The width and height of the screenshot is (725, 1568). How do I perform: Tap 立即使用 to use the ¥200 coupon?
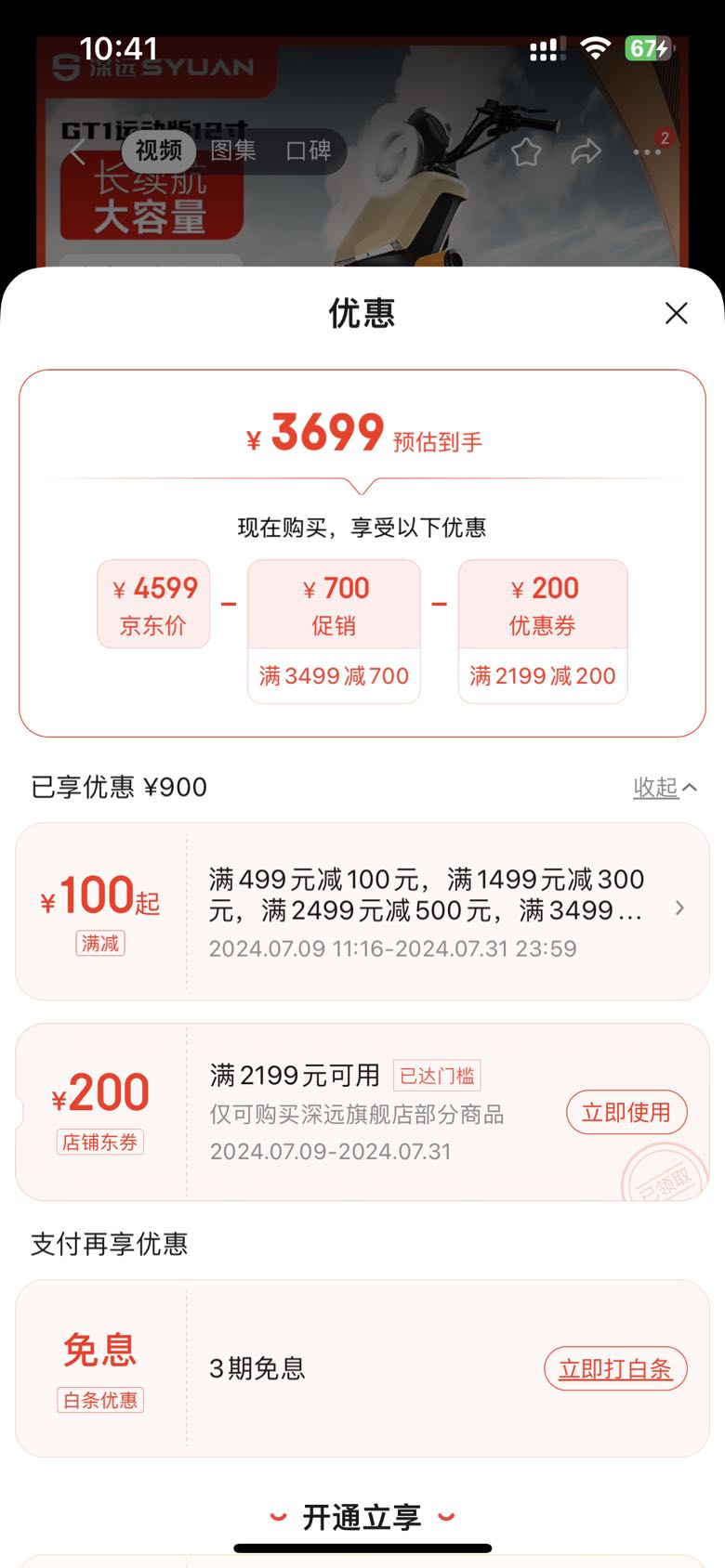pyautogui.click(x=626, y=1112)
